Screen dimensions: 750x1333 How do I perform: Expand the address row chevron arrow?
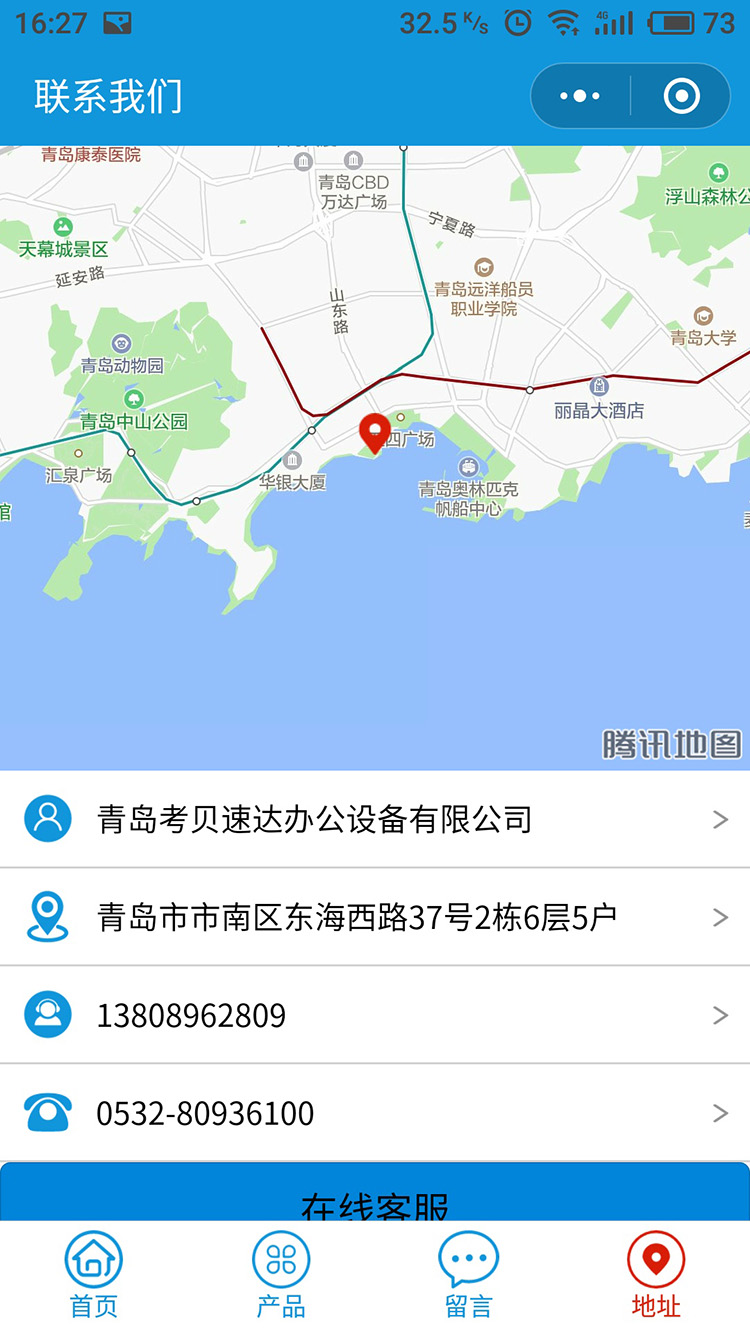(x=722, y=916)
